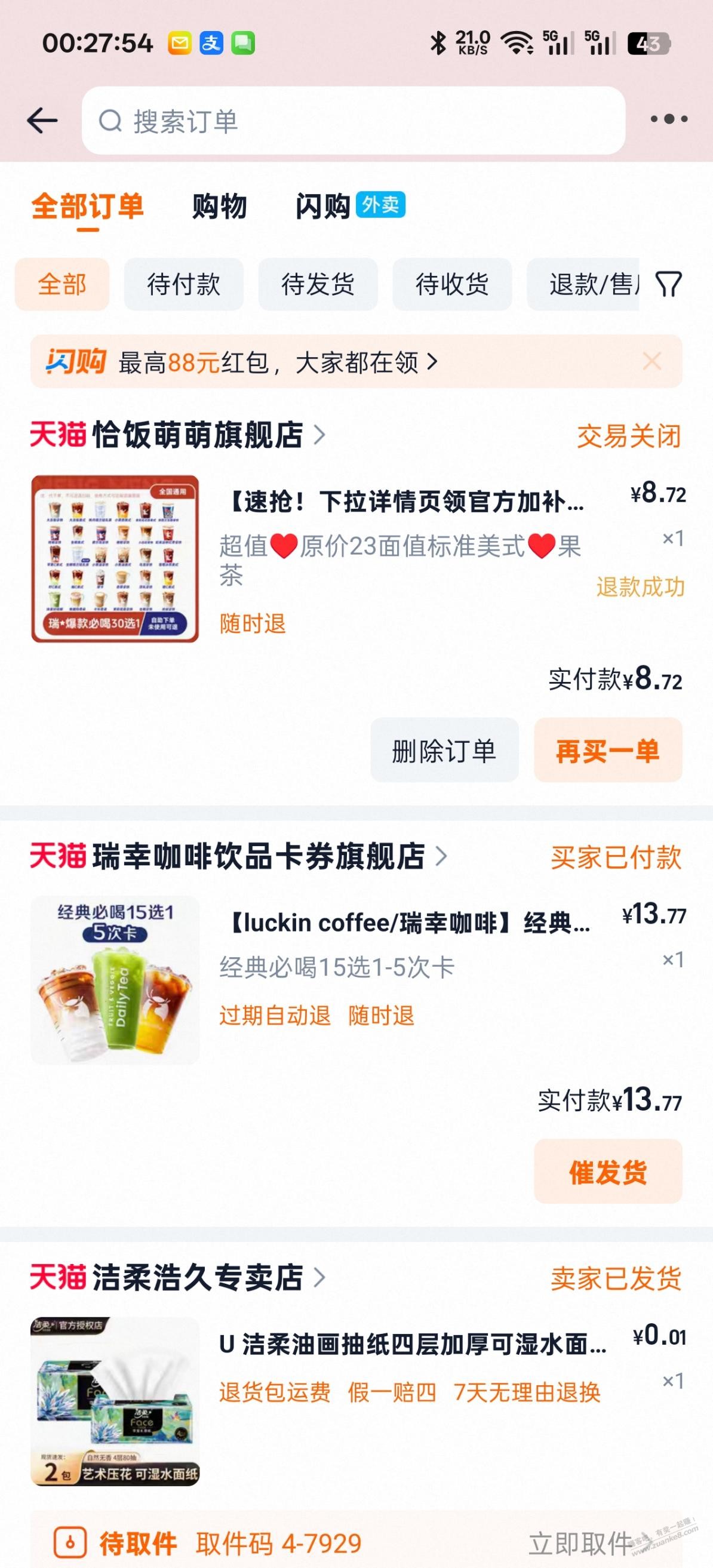Delete the order with 删除订单
This screenshot has width=713, height=1568.
[444, 750]
